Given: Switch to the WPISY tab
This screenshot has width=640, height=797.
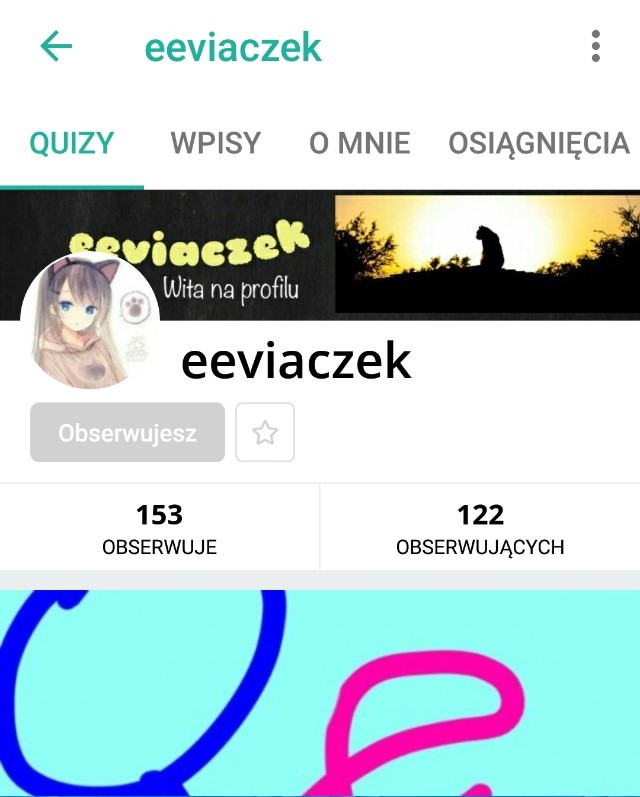Looking at the screenshot, I should click(215, 144).
